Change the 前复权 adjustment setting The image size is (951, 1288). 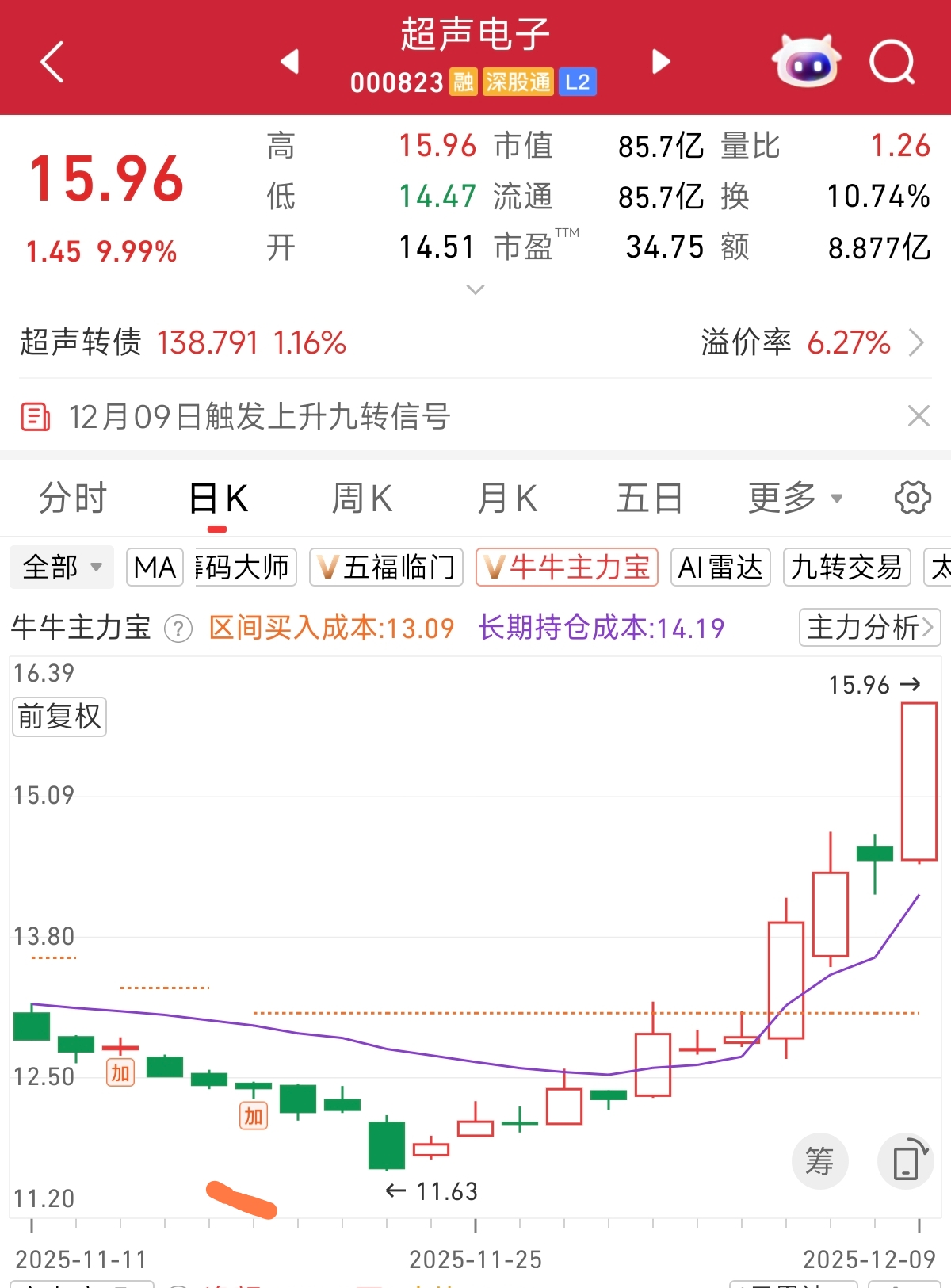coord(59,717)
